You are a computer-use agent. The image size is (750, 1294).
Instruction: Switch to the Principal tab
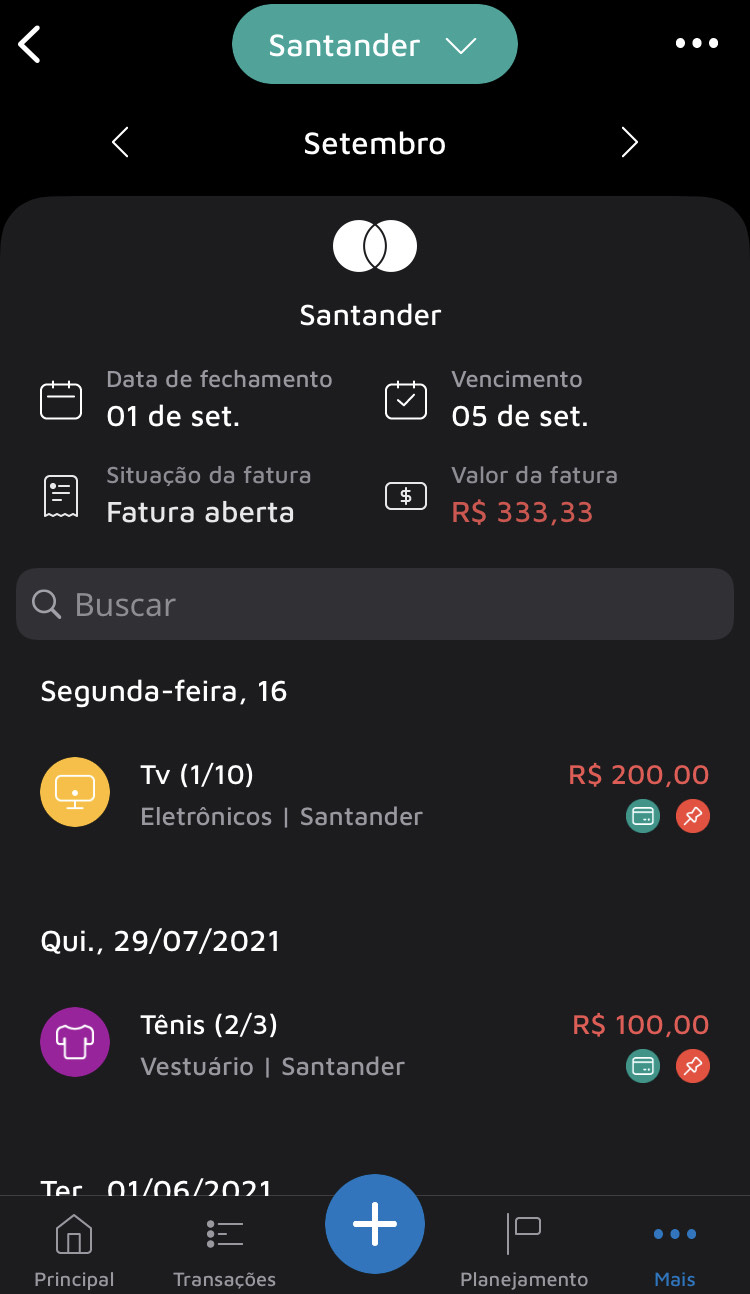pos(74,1250)
